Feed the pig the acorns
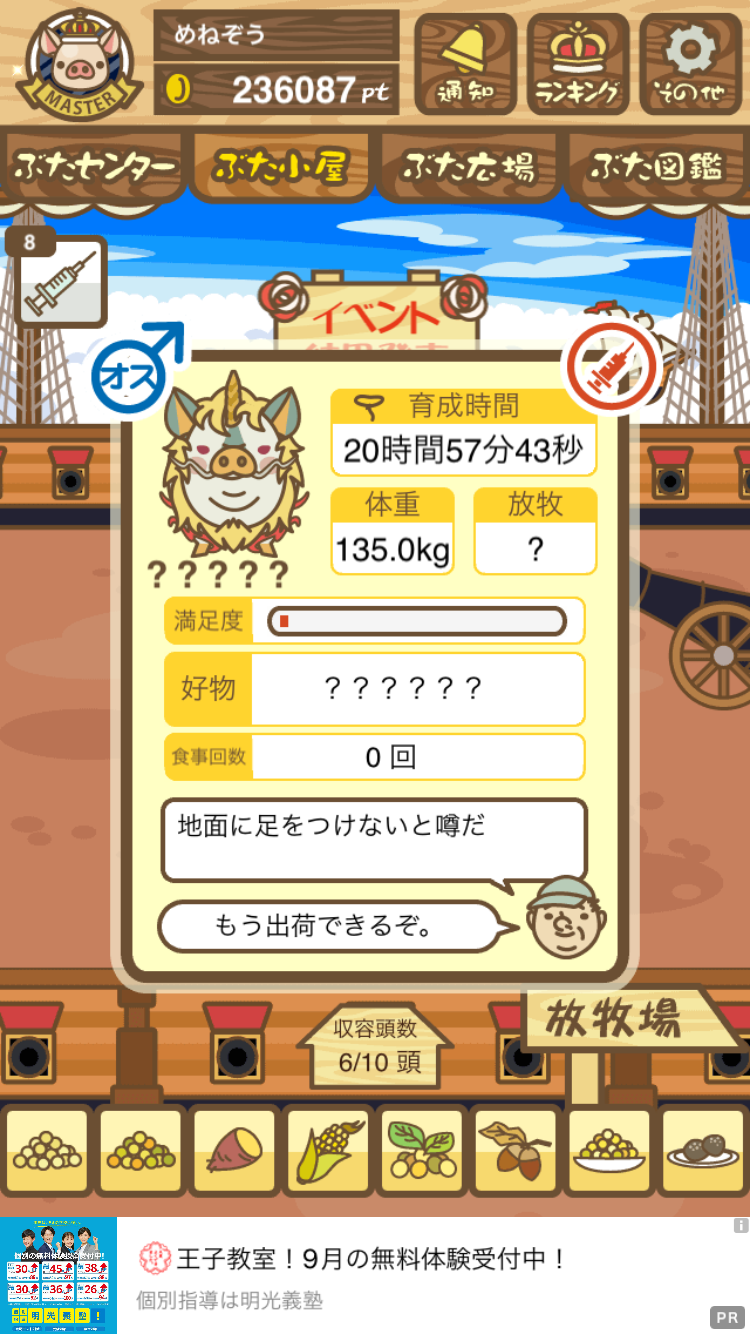 tap(515, 1151)
